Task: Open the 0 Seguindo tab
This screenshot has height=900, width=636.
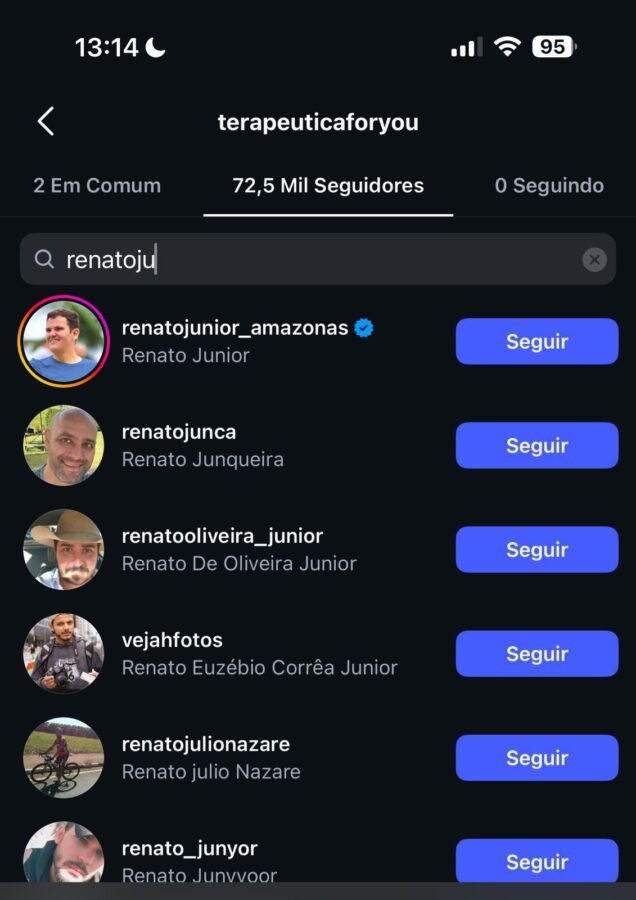Action: coord(549,186)
